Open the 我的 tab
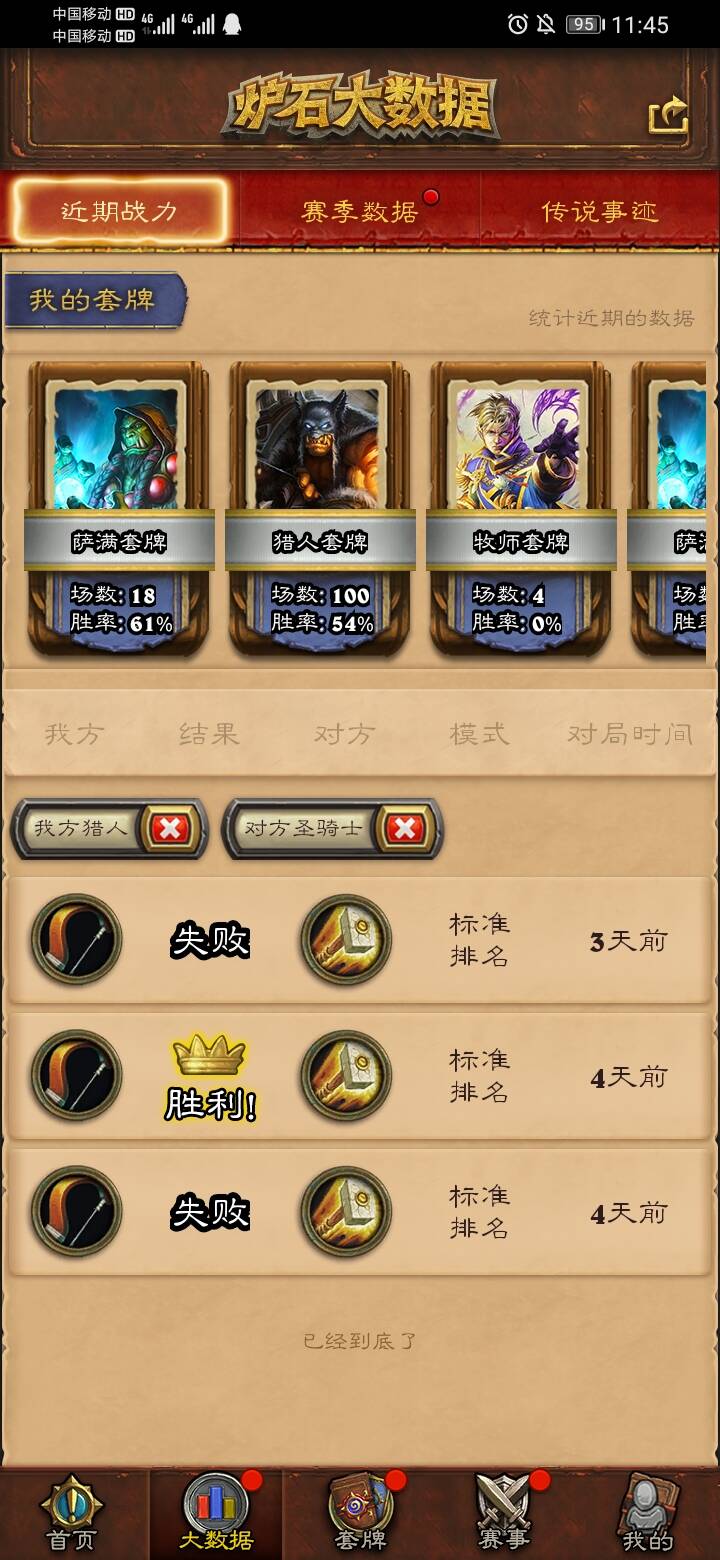720x1560 pixels. (x=648, y=1514)
